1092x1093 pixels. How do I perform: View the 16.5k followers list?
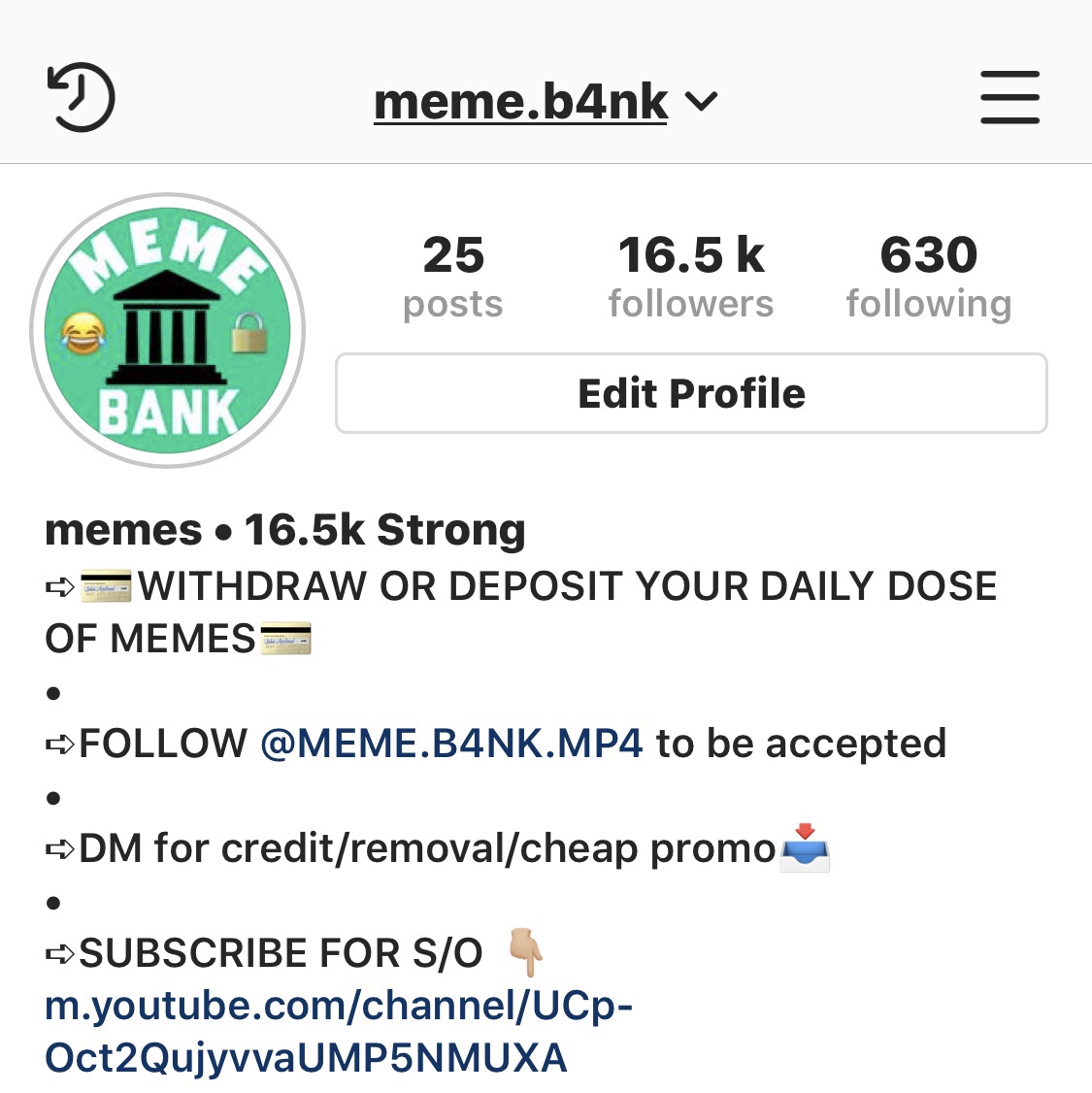coord(691,277)
